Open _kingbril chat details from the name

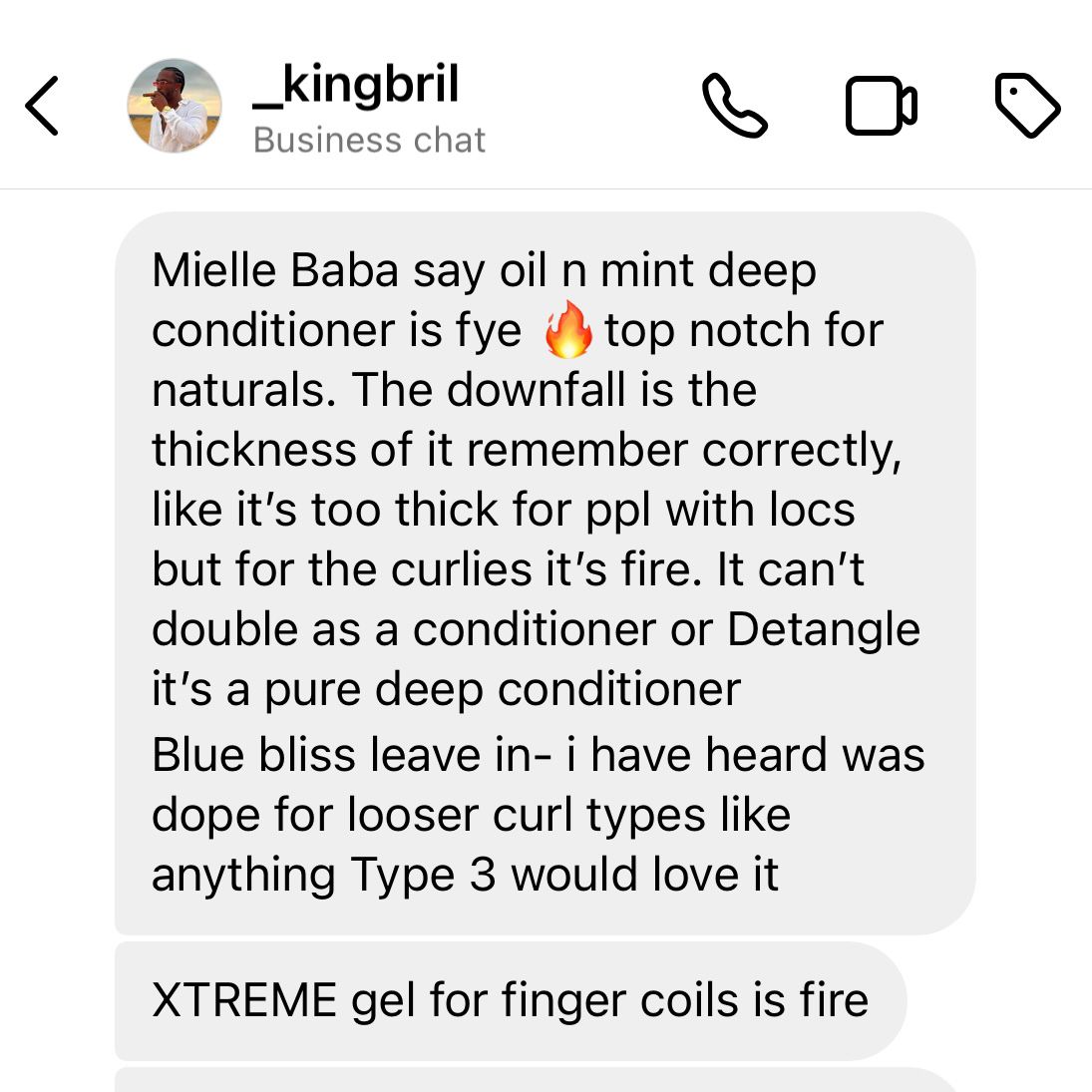click(x=357, y=85)
